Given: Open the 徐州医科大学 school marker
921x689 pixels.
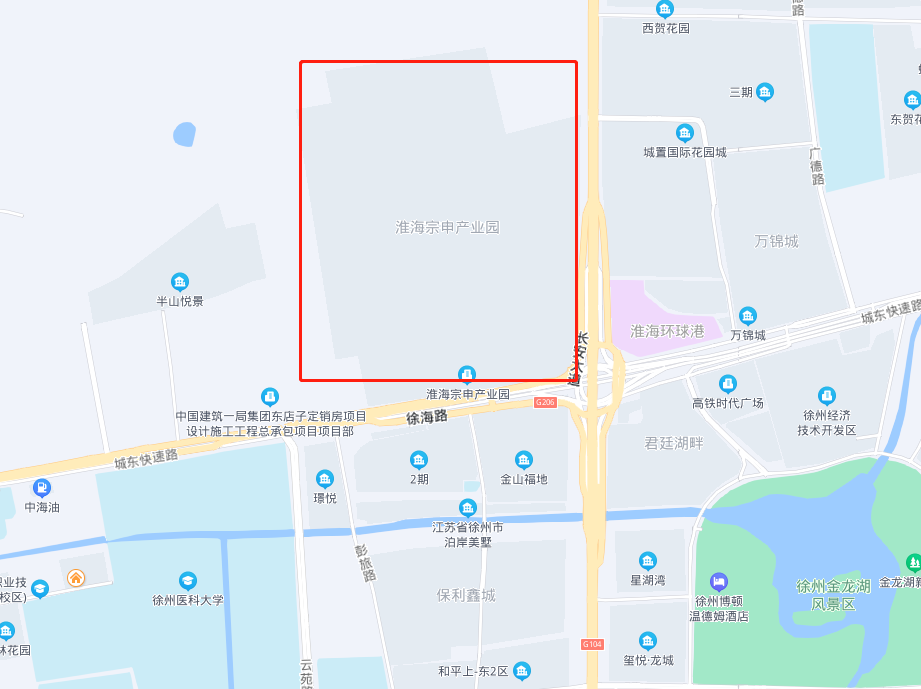Looking at the screenshot, I should (188, 581).
